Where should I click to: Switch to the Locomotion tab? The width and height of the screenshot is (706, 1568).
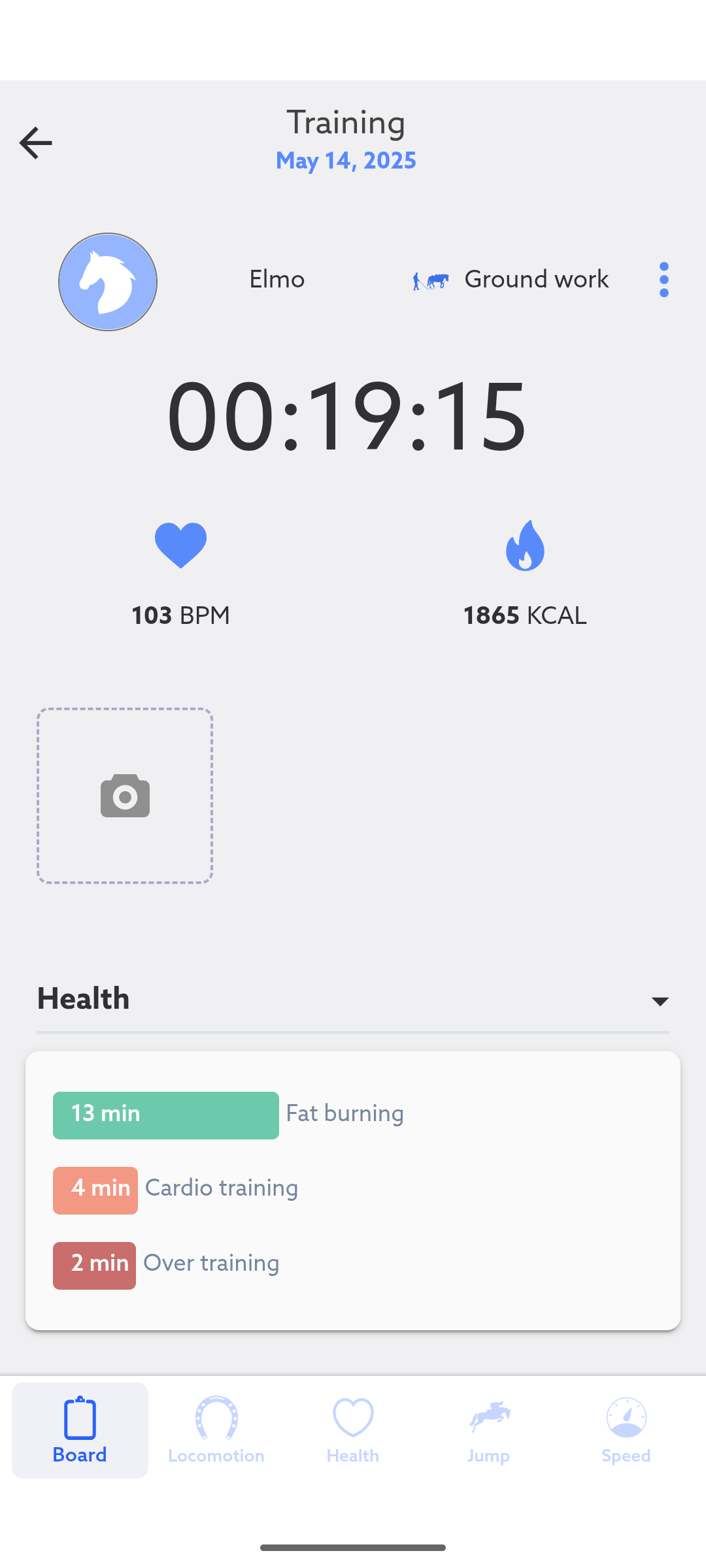point(216,1430)
